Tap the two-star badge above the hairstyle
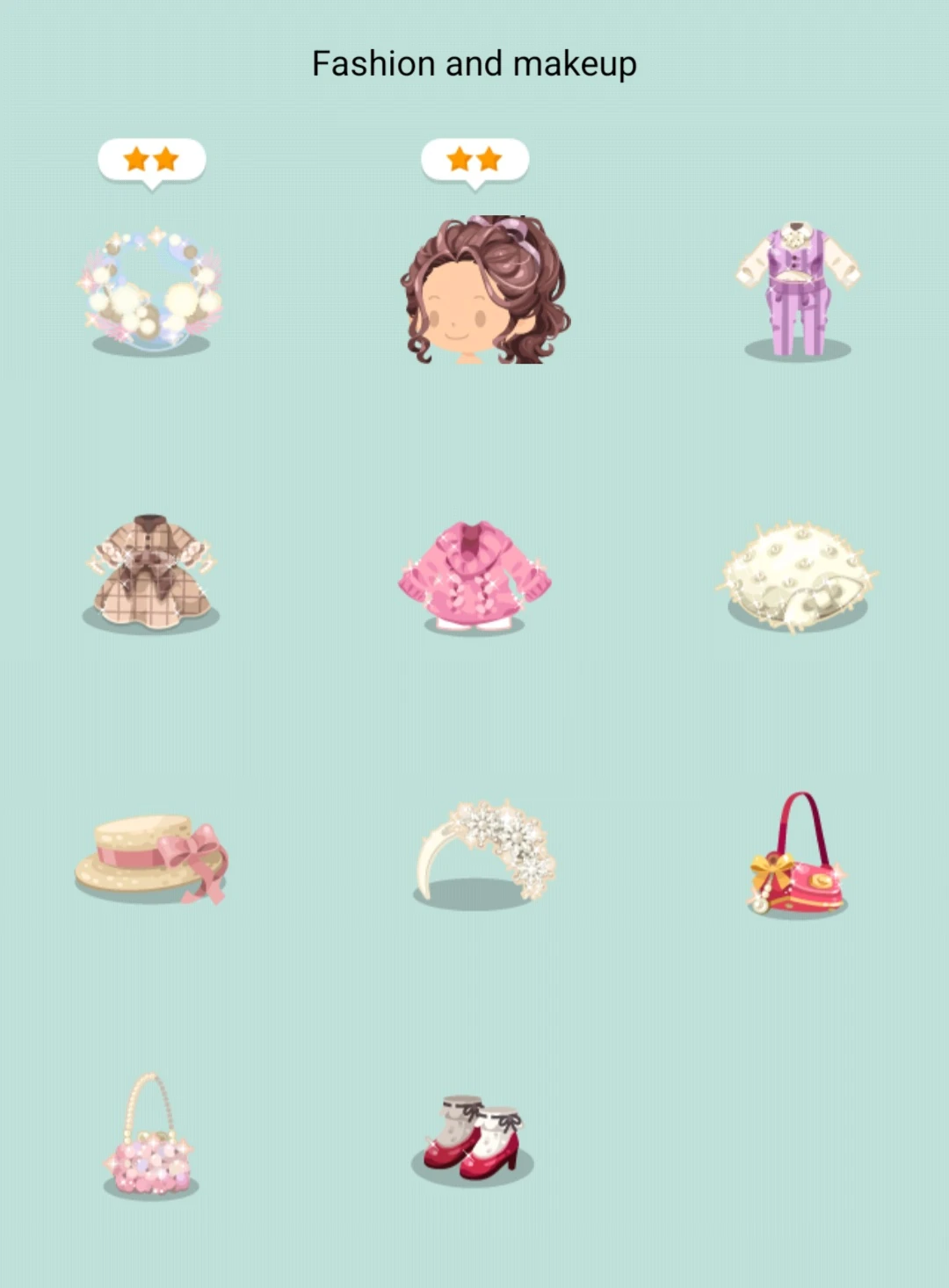Screen dimensions: 949x1288 [477, 160]
